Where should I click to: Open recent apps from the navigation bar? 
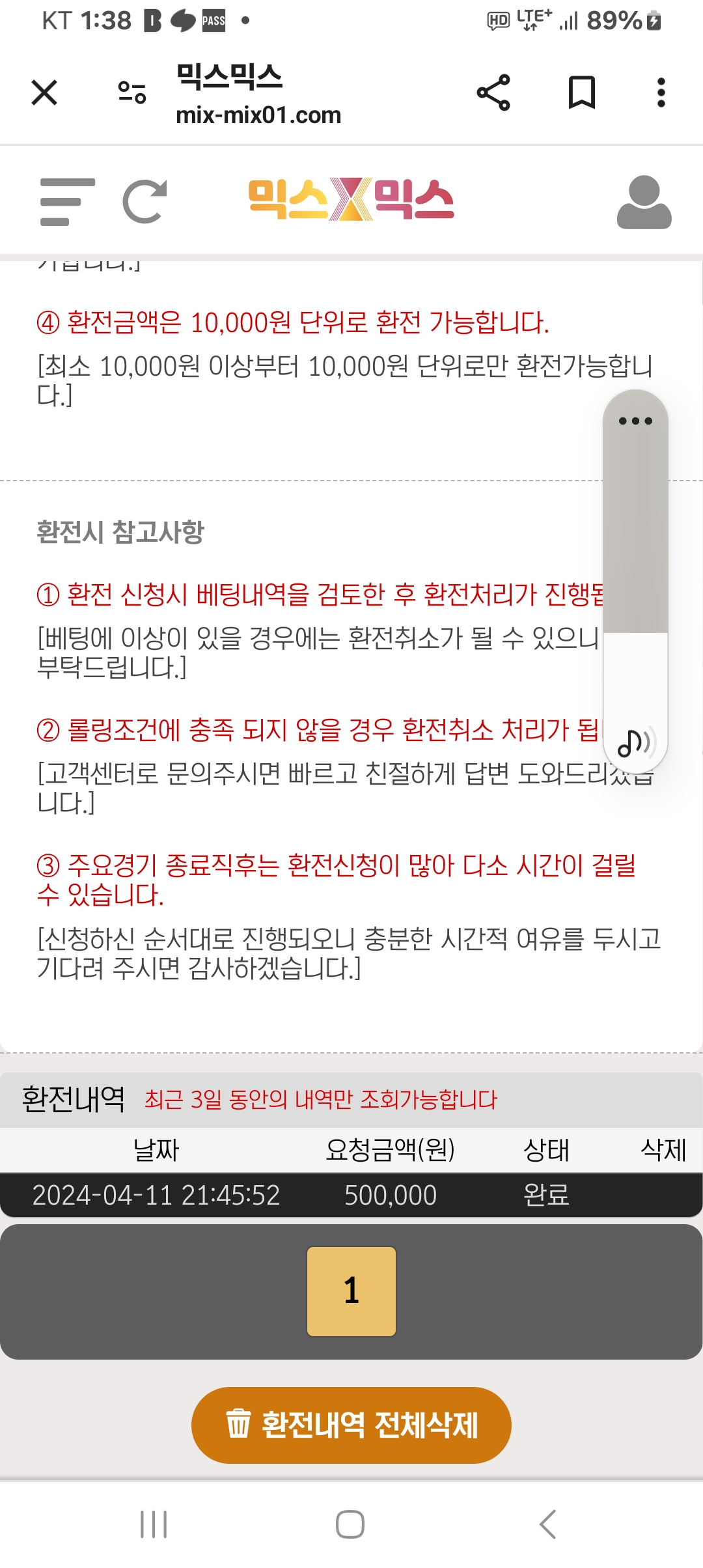point(154,1524)
